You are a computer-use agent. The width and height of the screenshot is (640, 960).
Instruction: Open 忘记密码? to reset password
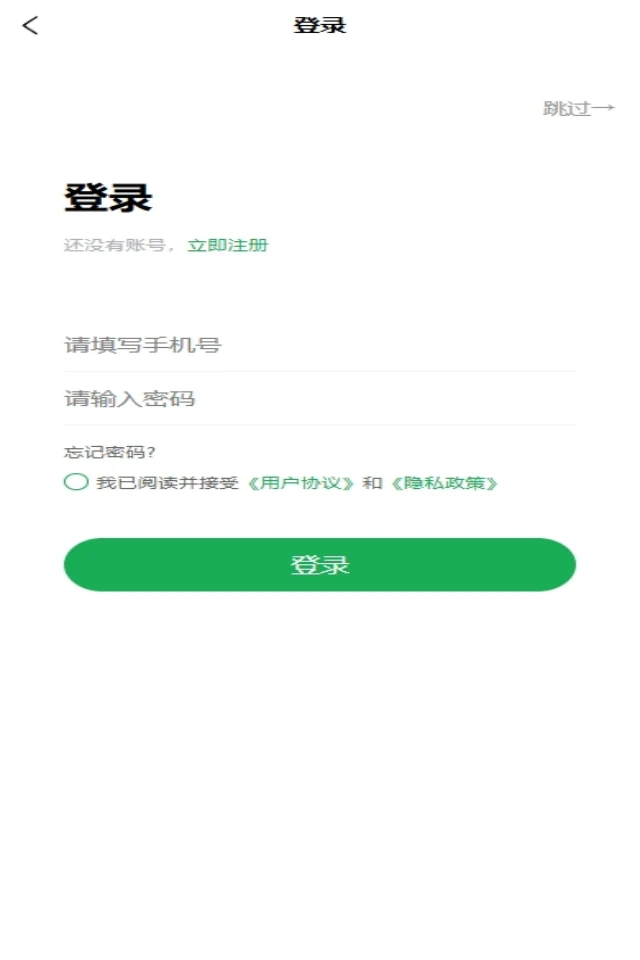pos(110,452)
